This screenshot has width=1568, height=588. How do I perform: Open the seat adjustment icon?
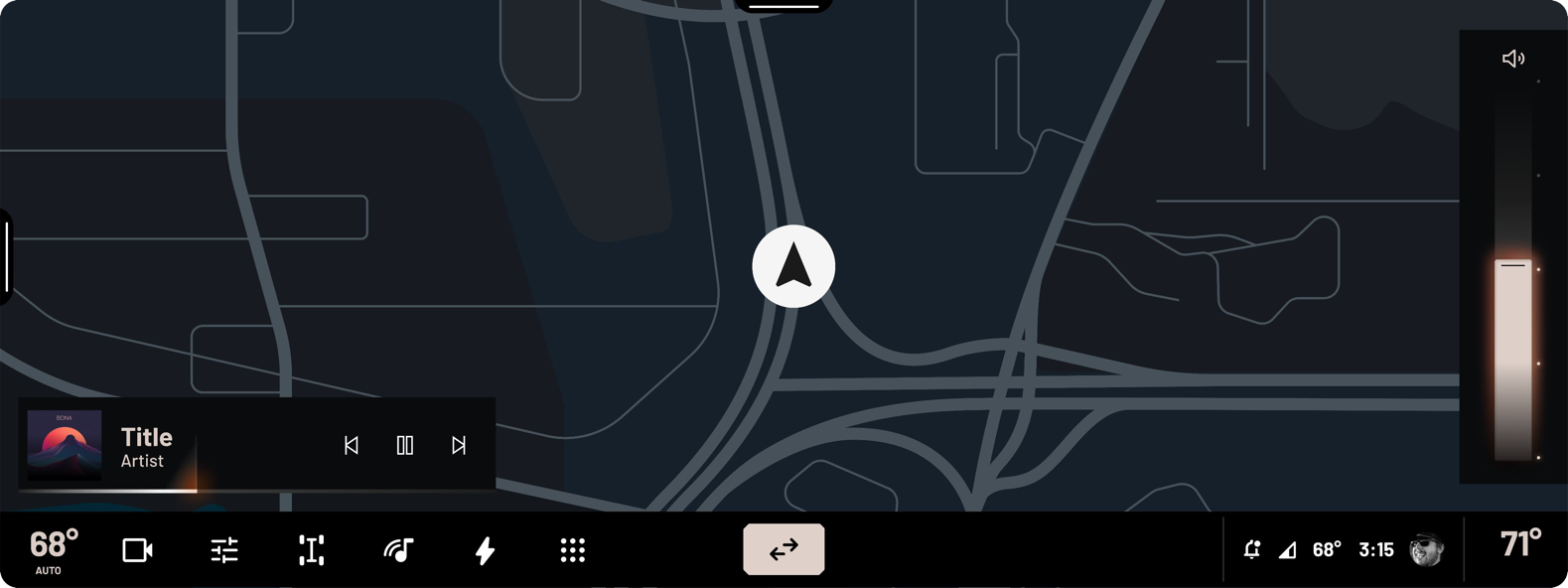[x=312, y=550]
